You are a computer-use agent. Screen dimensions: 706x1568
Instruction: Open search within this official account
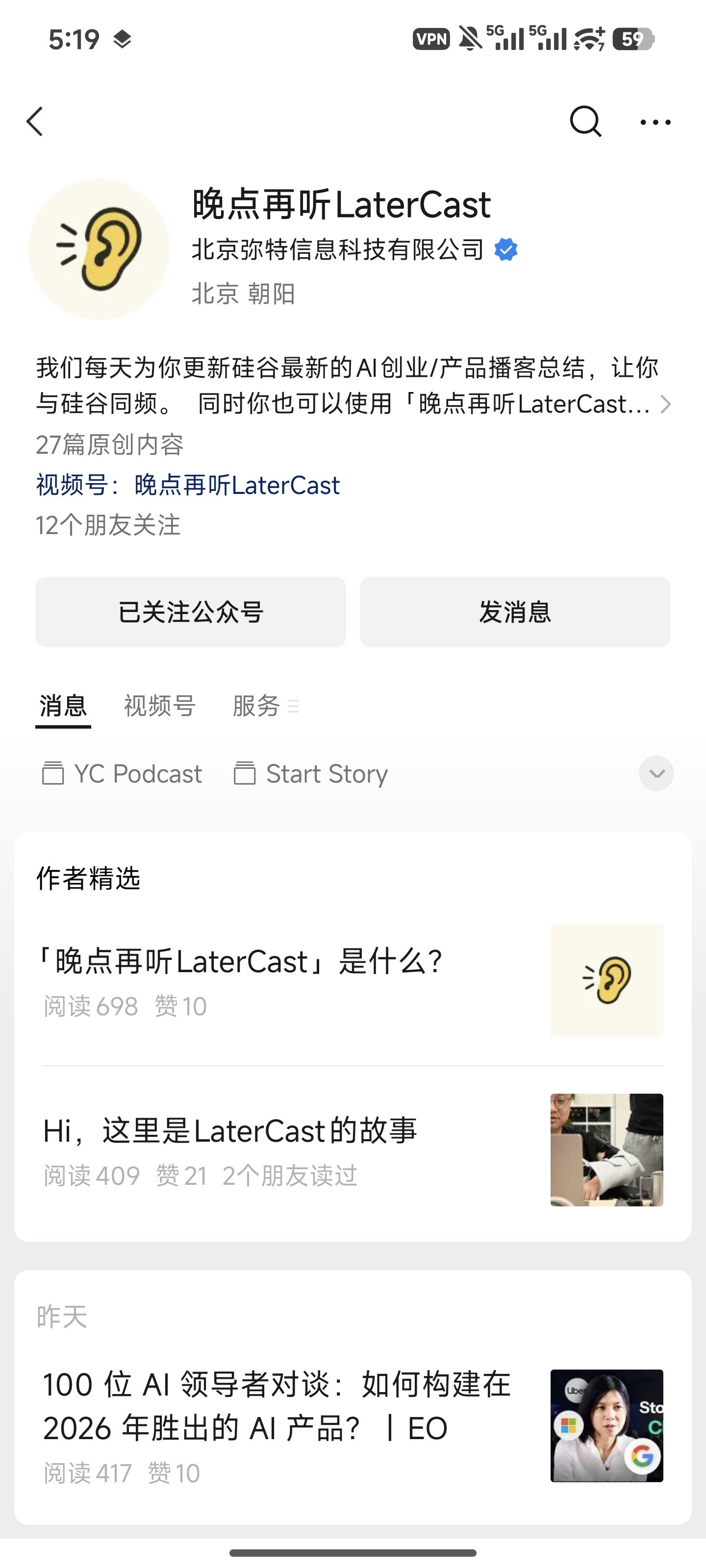(x=585, y=122)
